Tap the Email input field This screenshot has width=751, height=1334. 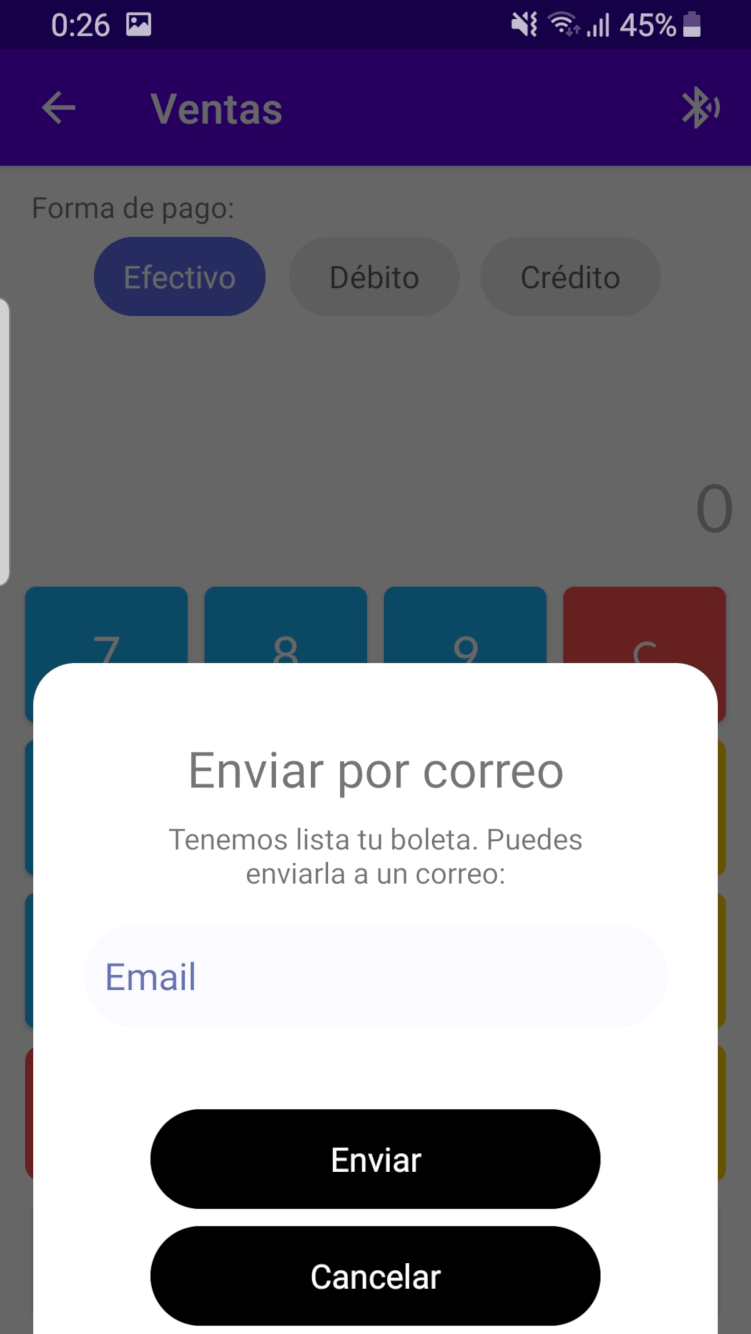pos(375,976)
